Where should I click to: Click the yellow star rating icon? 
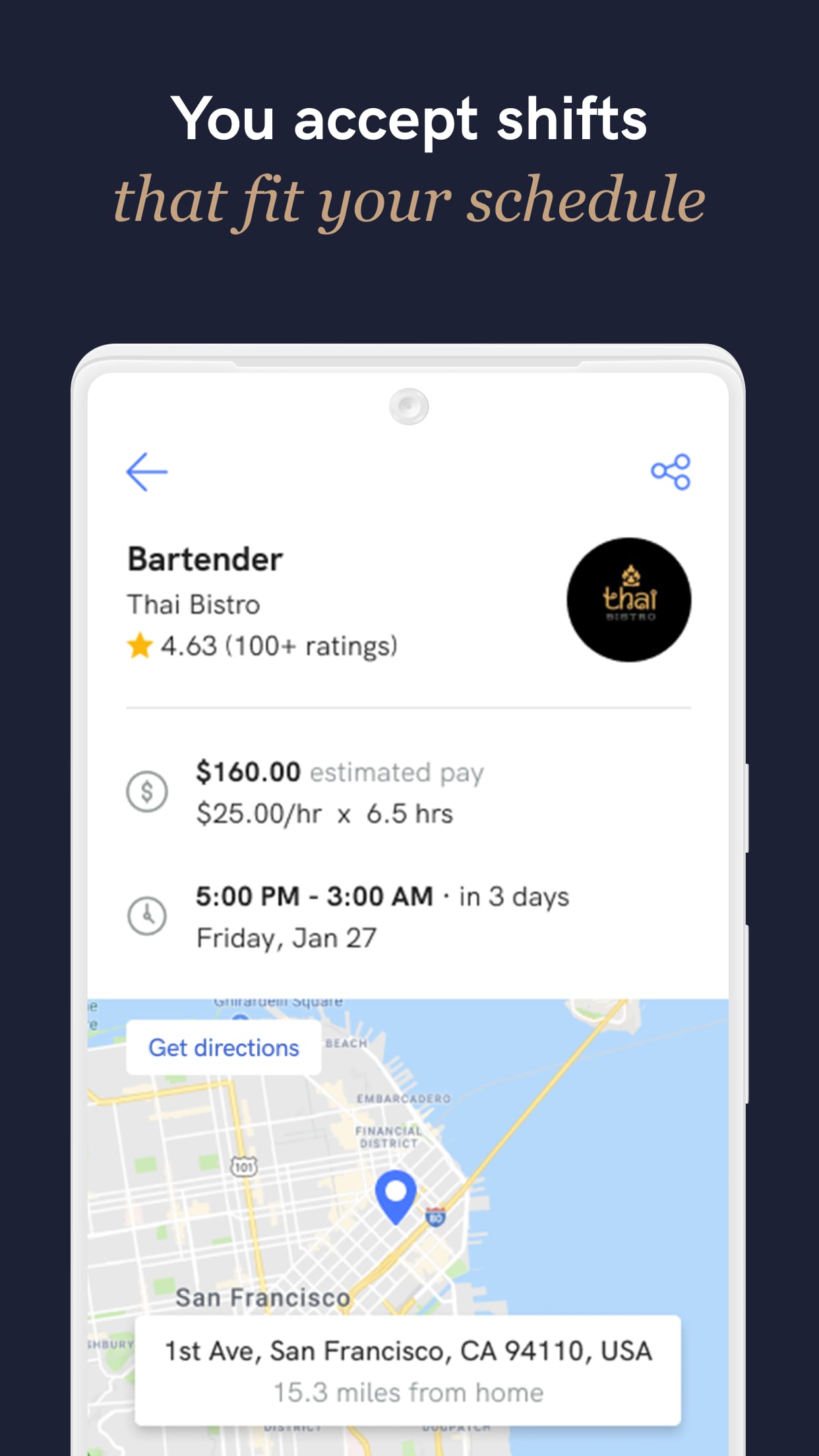[x=140, y=646]
